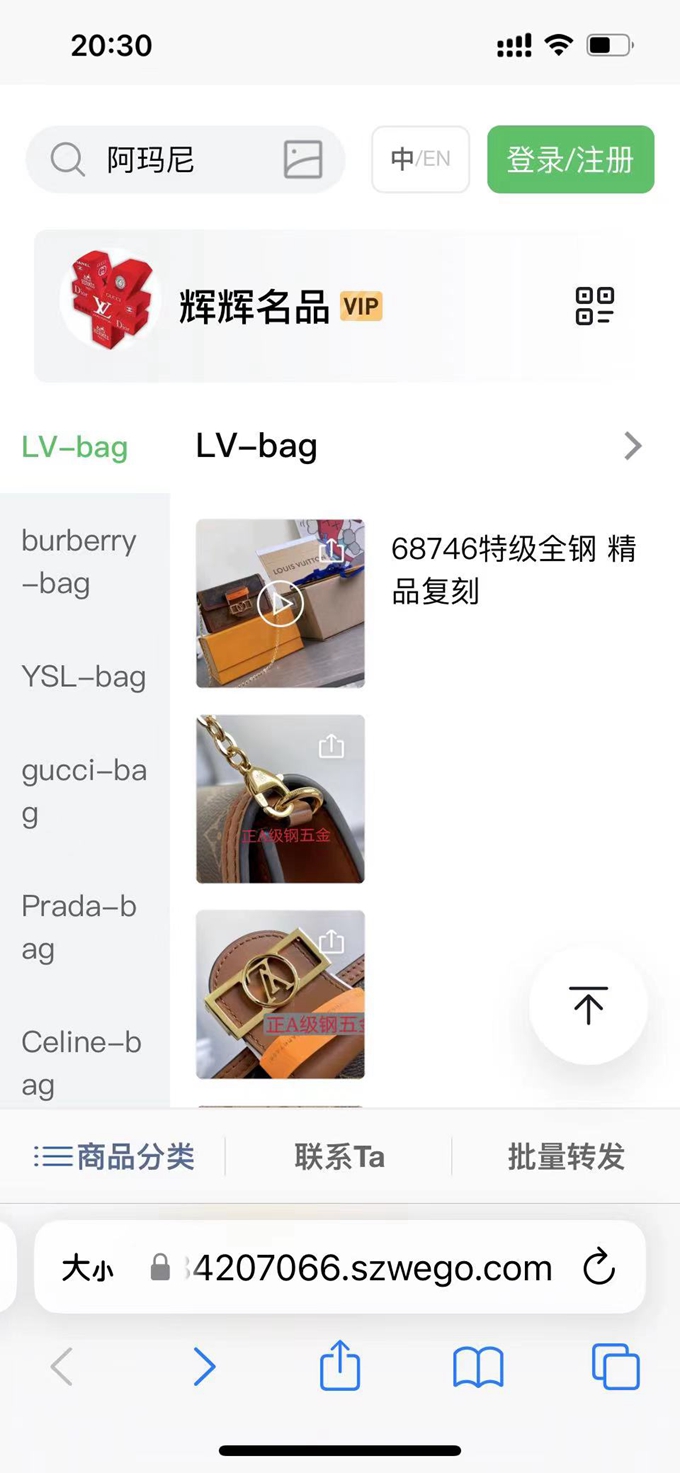Open 商品分类 product categories

114,1157
